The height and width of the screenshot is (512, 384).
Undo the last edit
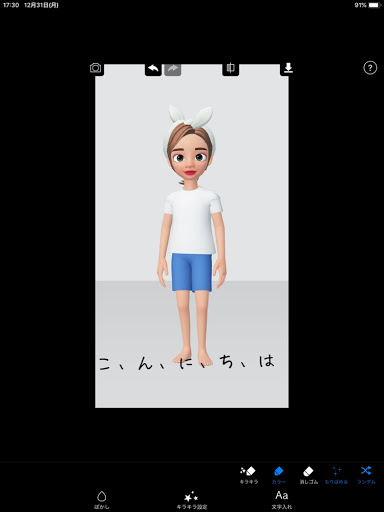[153, 69]
